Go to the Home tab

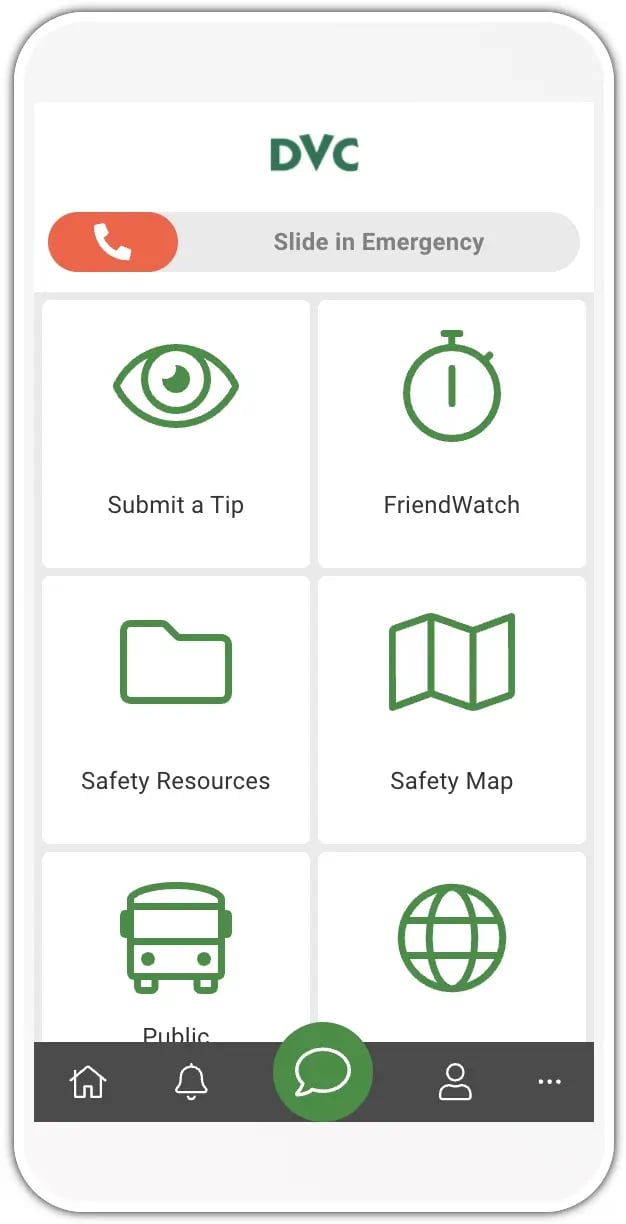pos(88,1081)
